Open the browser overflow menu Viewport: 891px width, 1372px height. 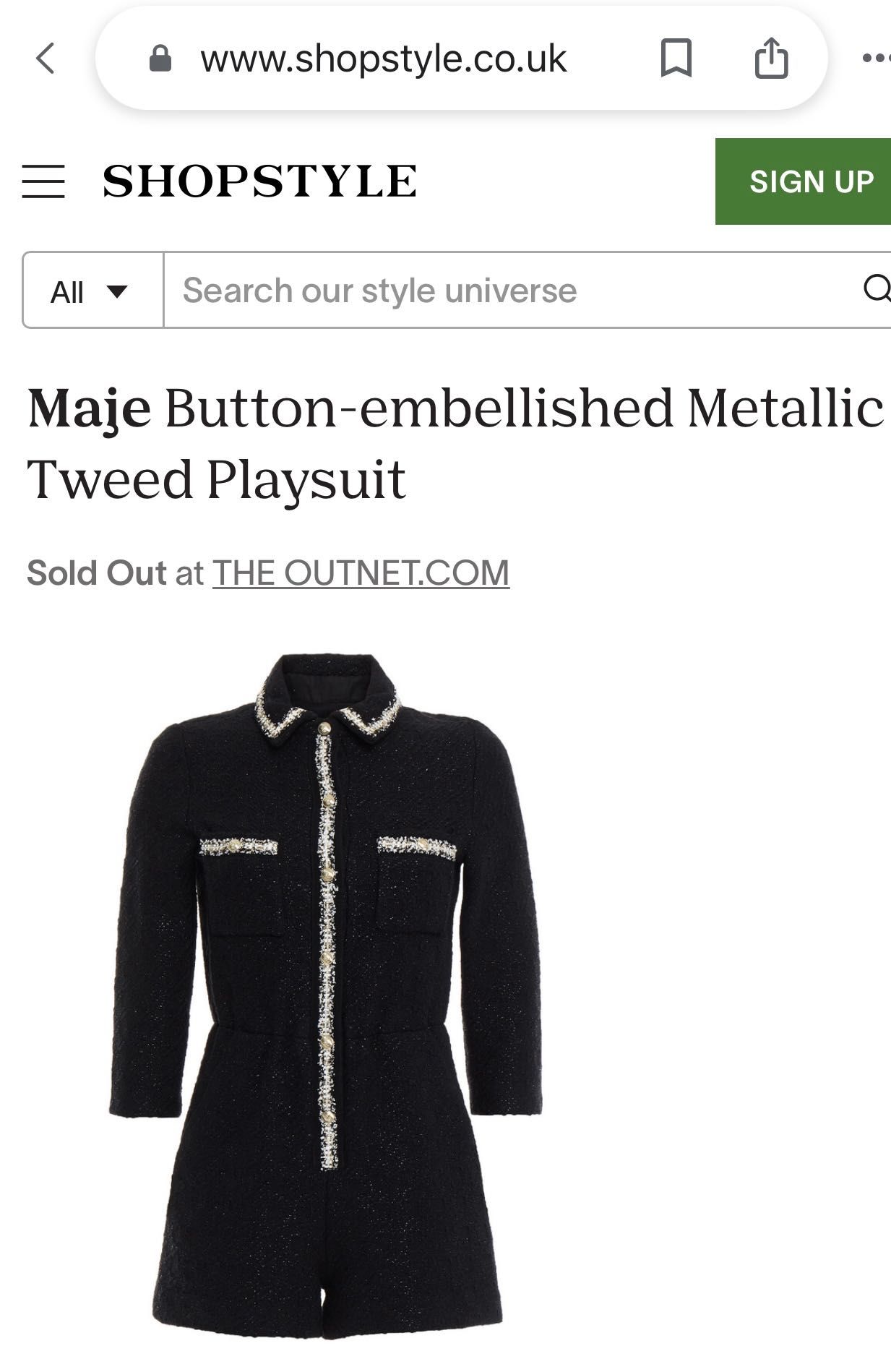click(876, 59)
